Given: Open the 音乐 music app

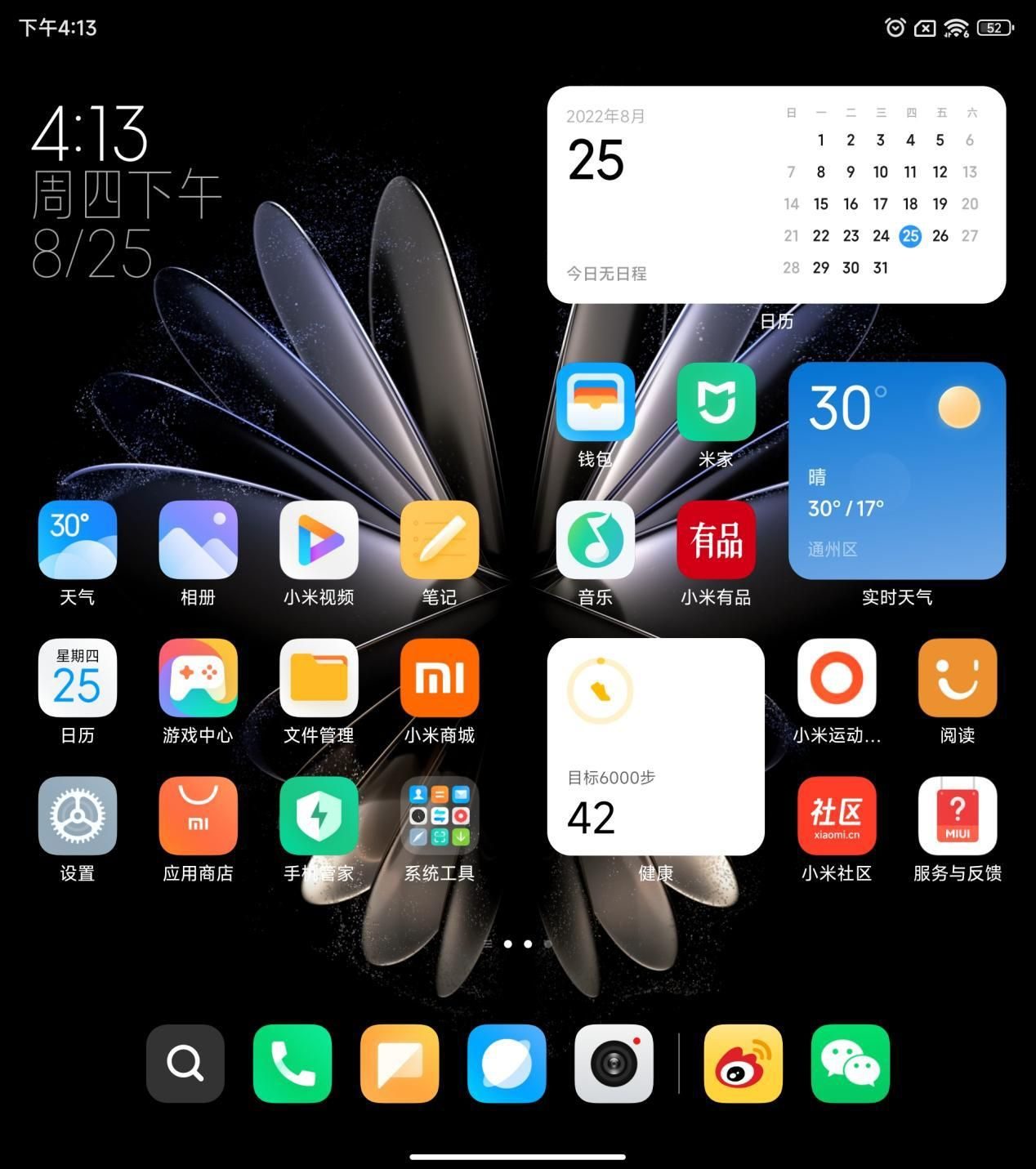Looking at the screenshot, I should point(595,540).
